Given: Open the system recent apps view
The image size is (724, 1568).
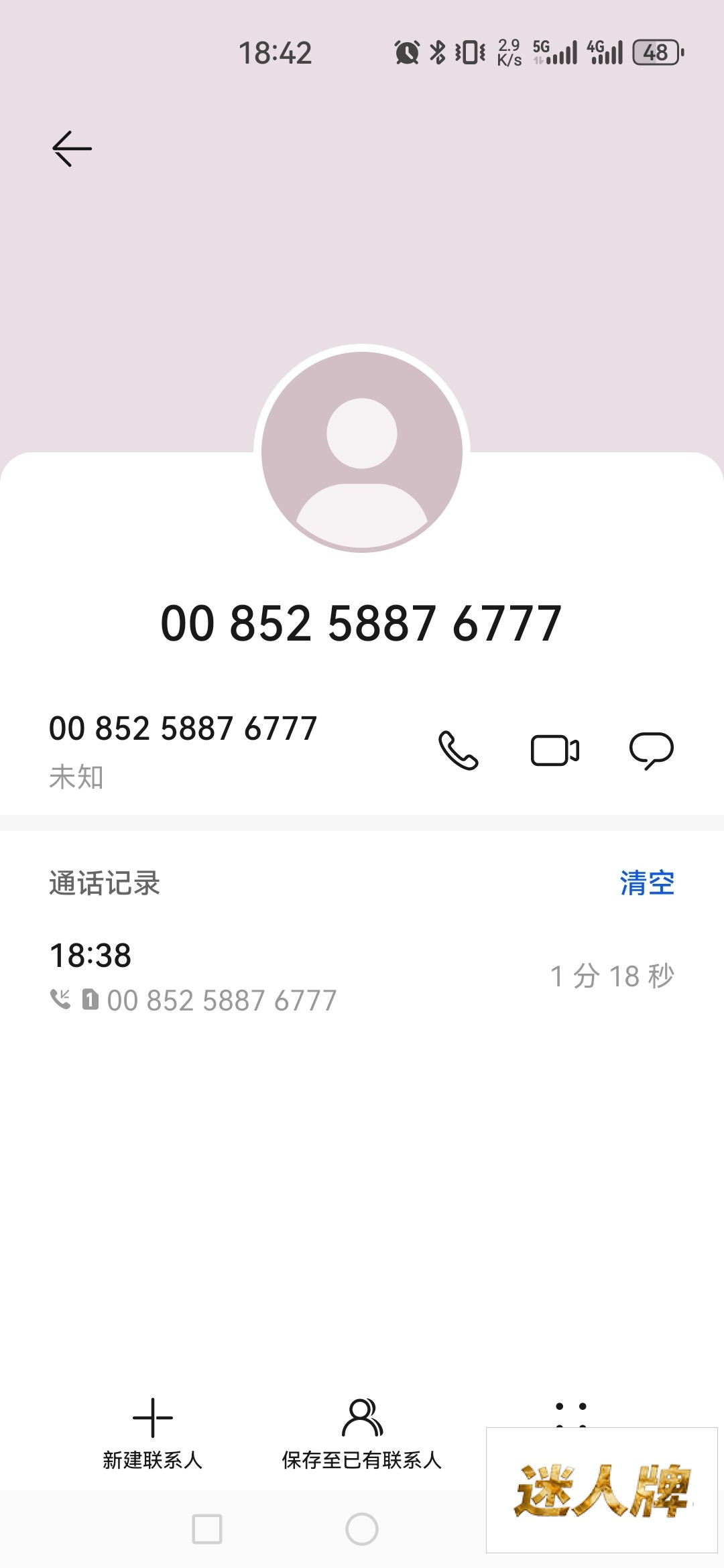Looking at the screenshot, I should [207, 1529].
